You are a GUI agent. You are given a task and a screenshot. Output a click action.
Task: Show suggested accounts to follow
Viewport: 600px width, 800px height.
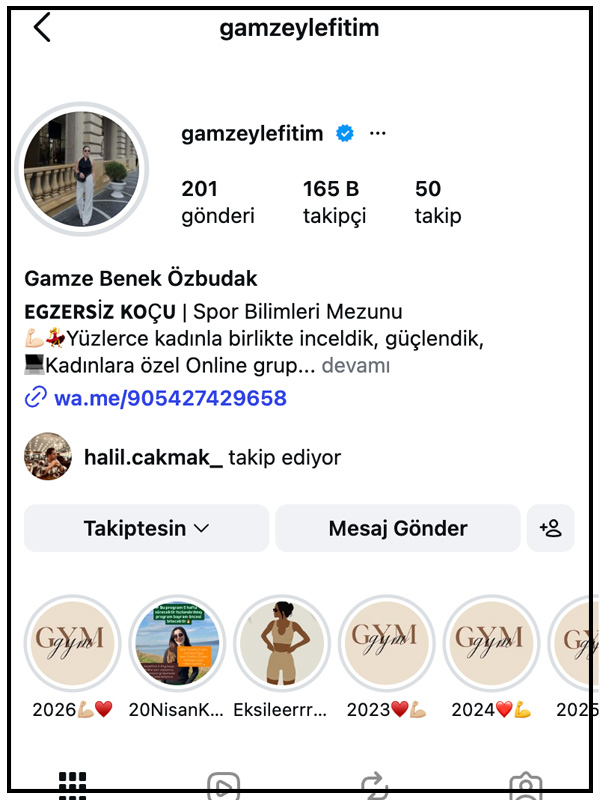tap(551, 528)
